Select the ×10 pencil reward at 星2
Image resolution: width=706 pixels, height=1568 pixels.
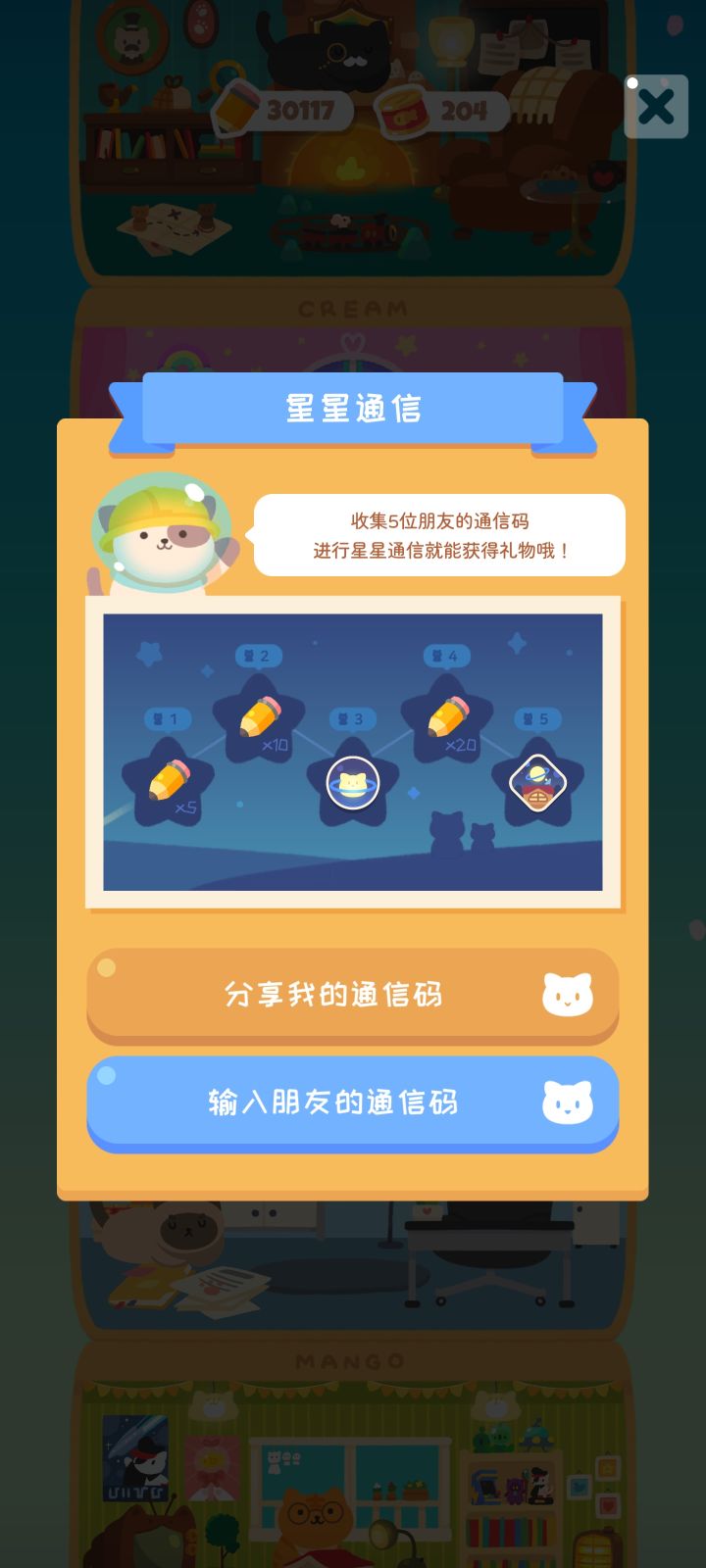257,717
